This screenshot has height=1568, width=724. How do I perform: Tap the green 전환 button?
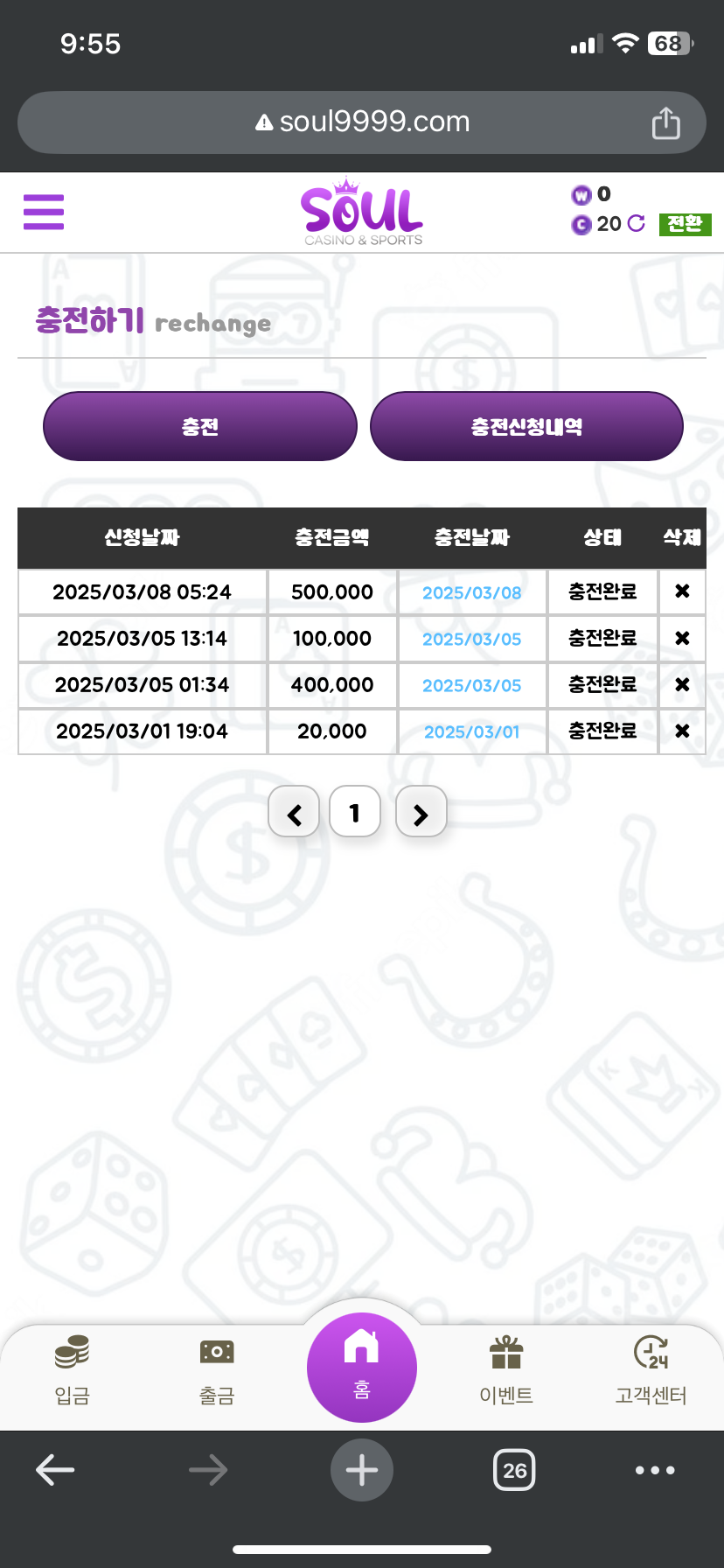coord(685,224)
